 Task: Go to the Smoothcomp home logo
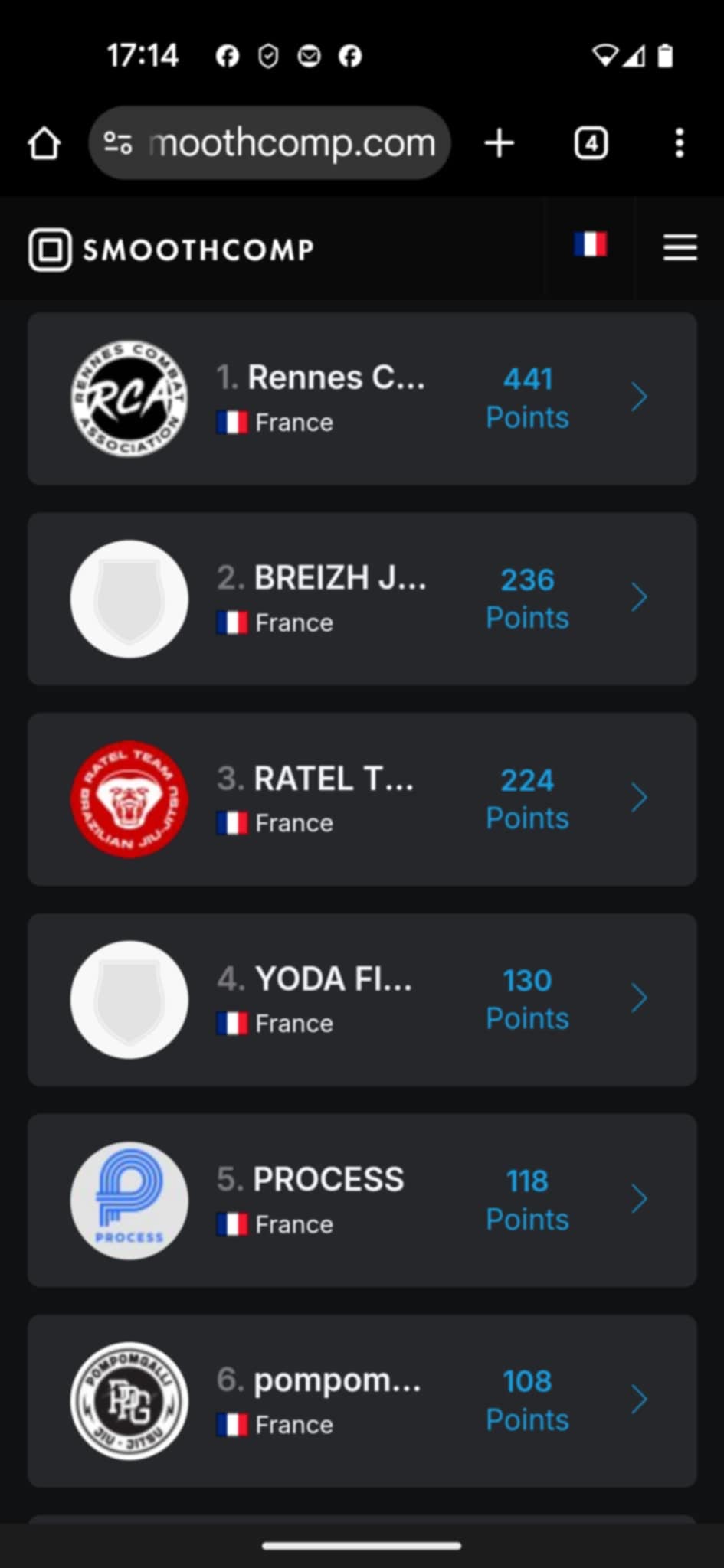coord(172,249)
